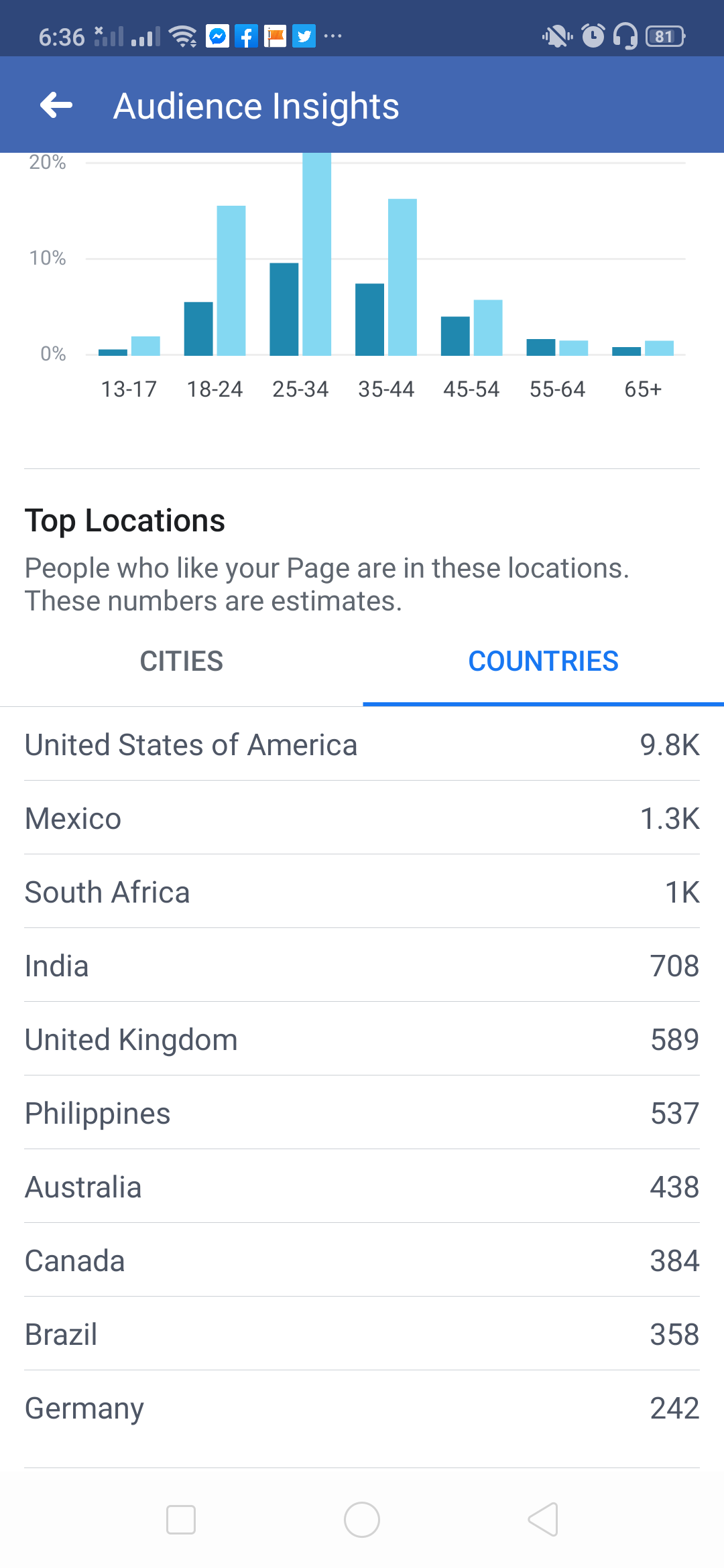Switch to the Cities tab

tap(181, 661)
